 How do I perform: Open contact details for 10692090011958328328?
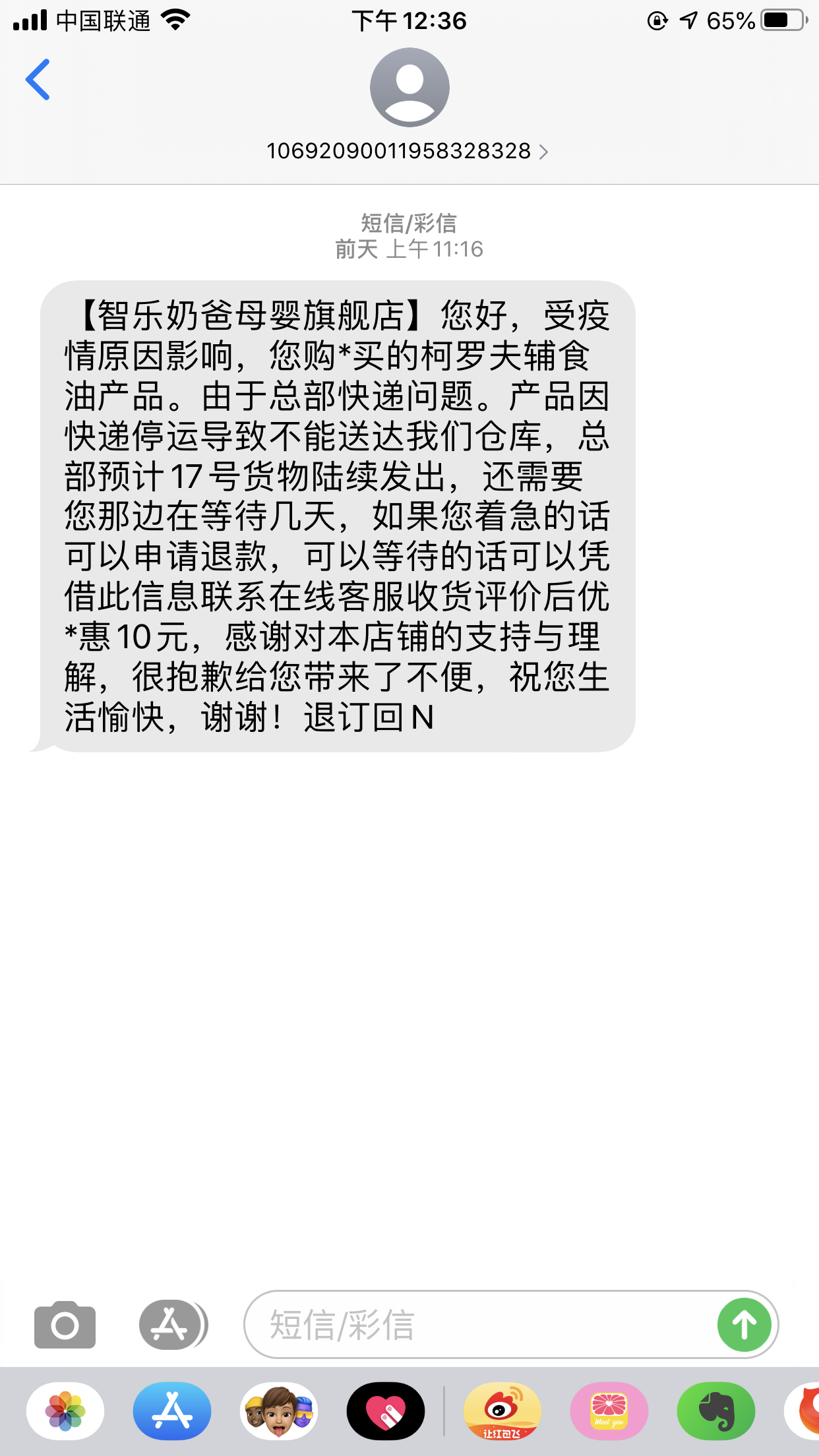coord(408,151)
